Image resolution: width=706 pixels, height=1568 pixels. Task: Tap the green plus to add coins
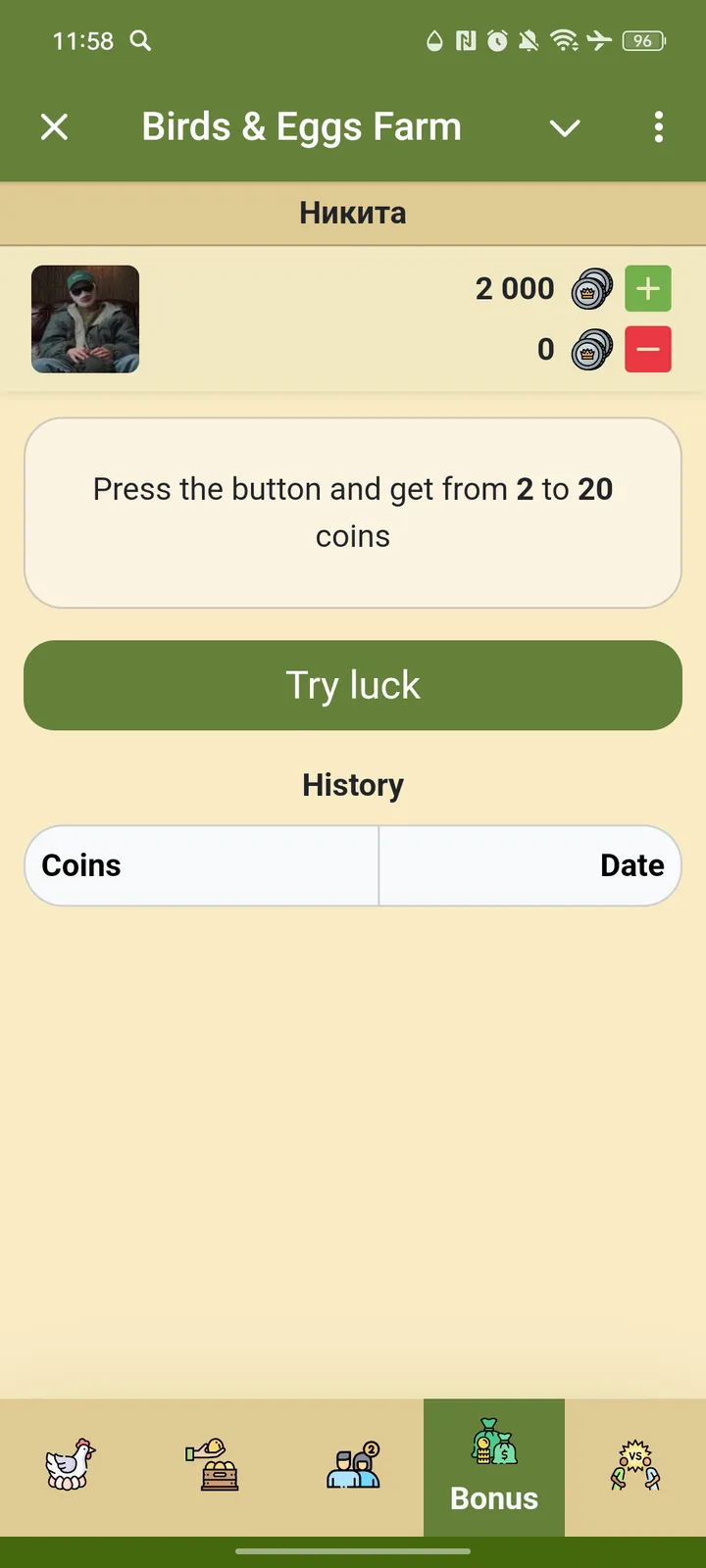648,289
